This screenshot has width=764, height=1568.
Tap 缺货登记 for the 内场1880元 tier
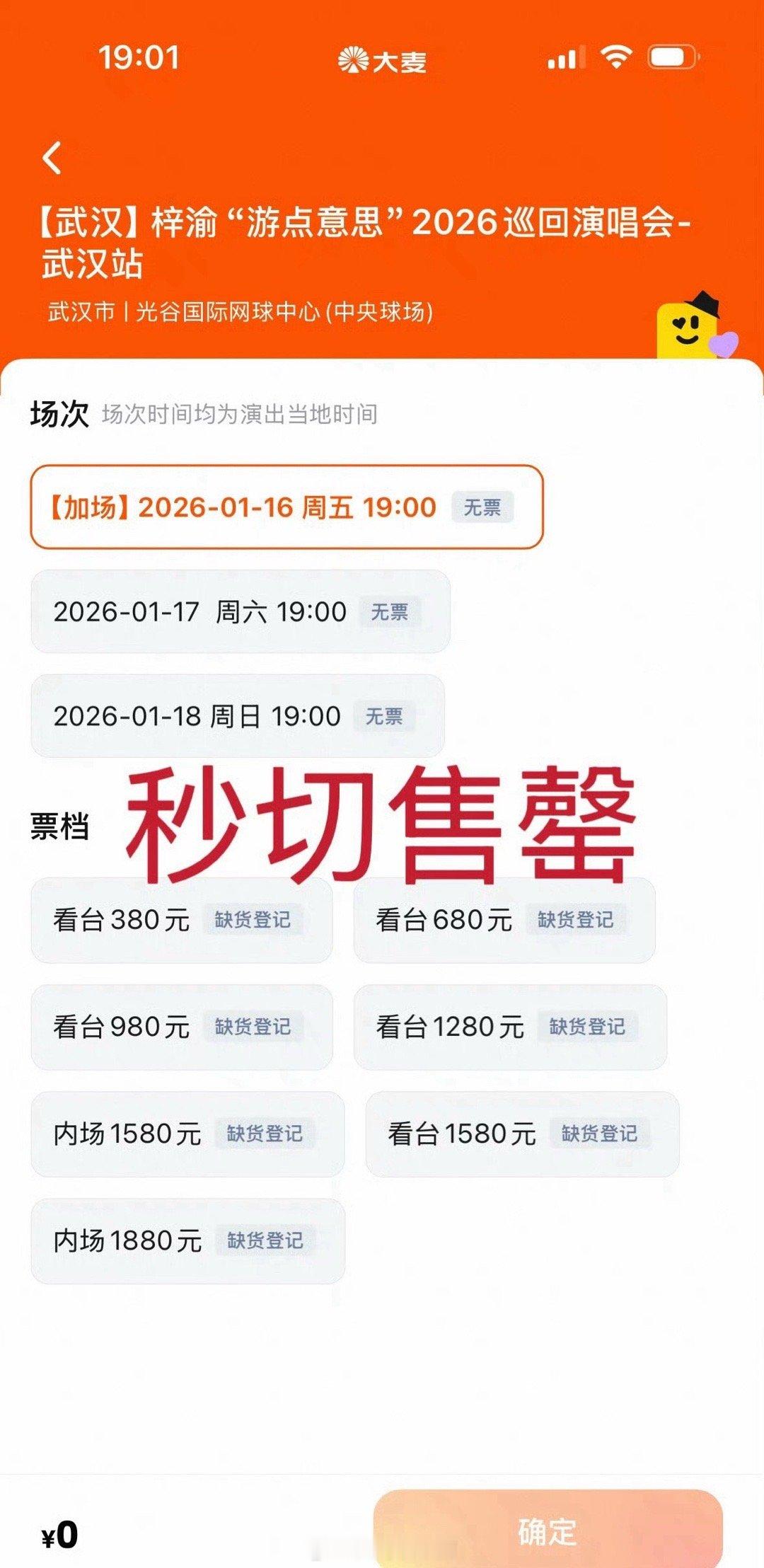pyautogui.click(x=265, y=1243)
